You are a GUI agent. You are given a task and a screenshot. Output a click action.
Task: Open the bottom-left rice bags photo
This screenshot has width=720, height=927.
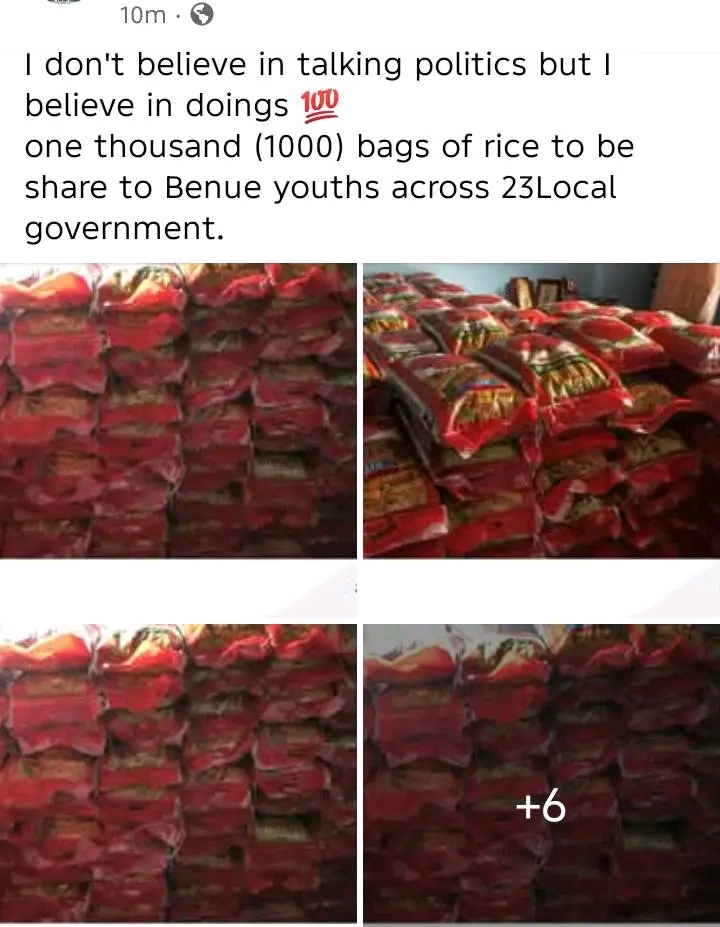click(178, 775)
